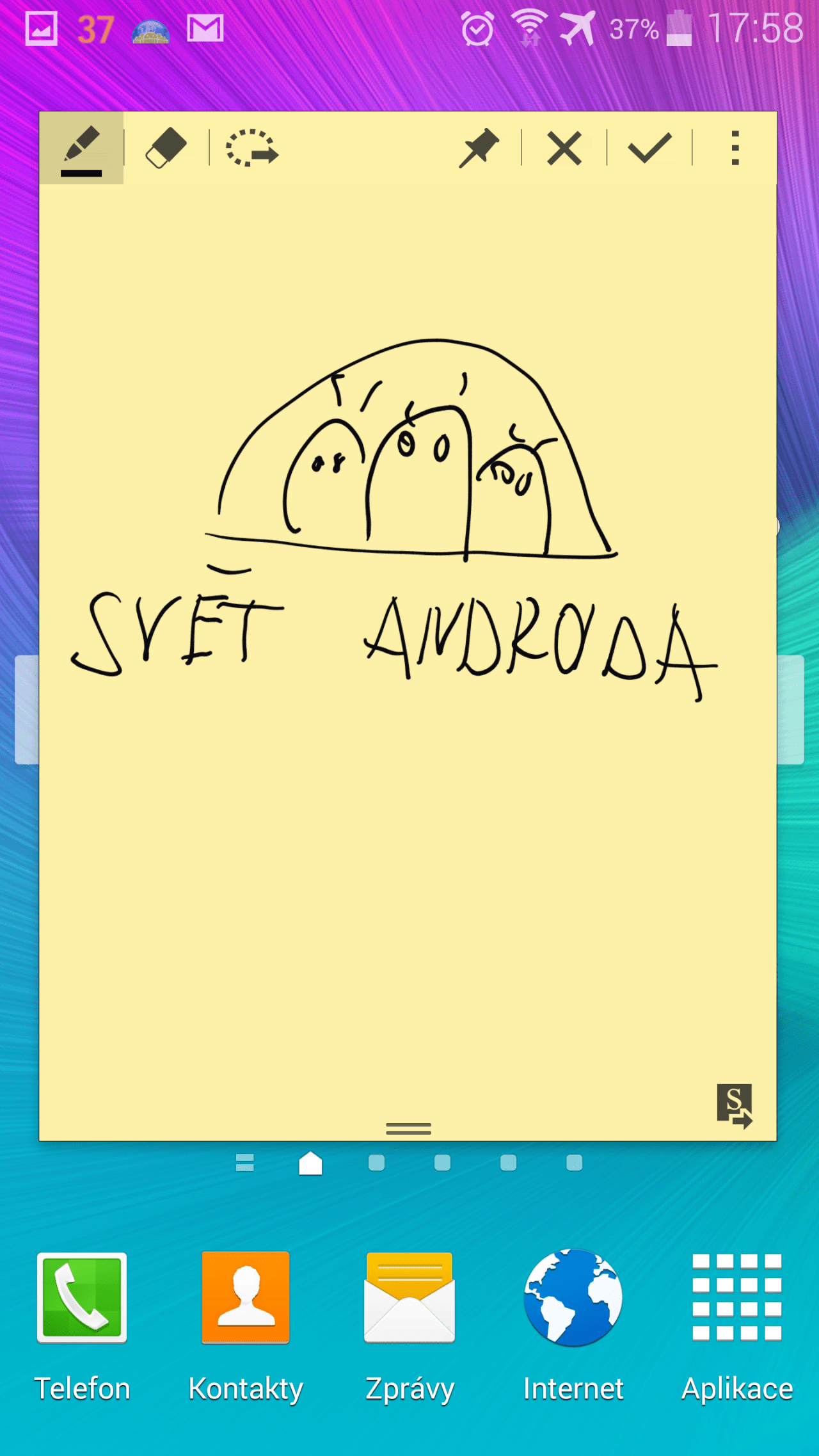
Task: Select the pen tool
Action: 81,148
